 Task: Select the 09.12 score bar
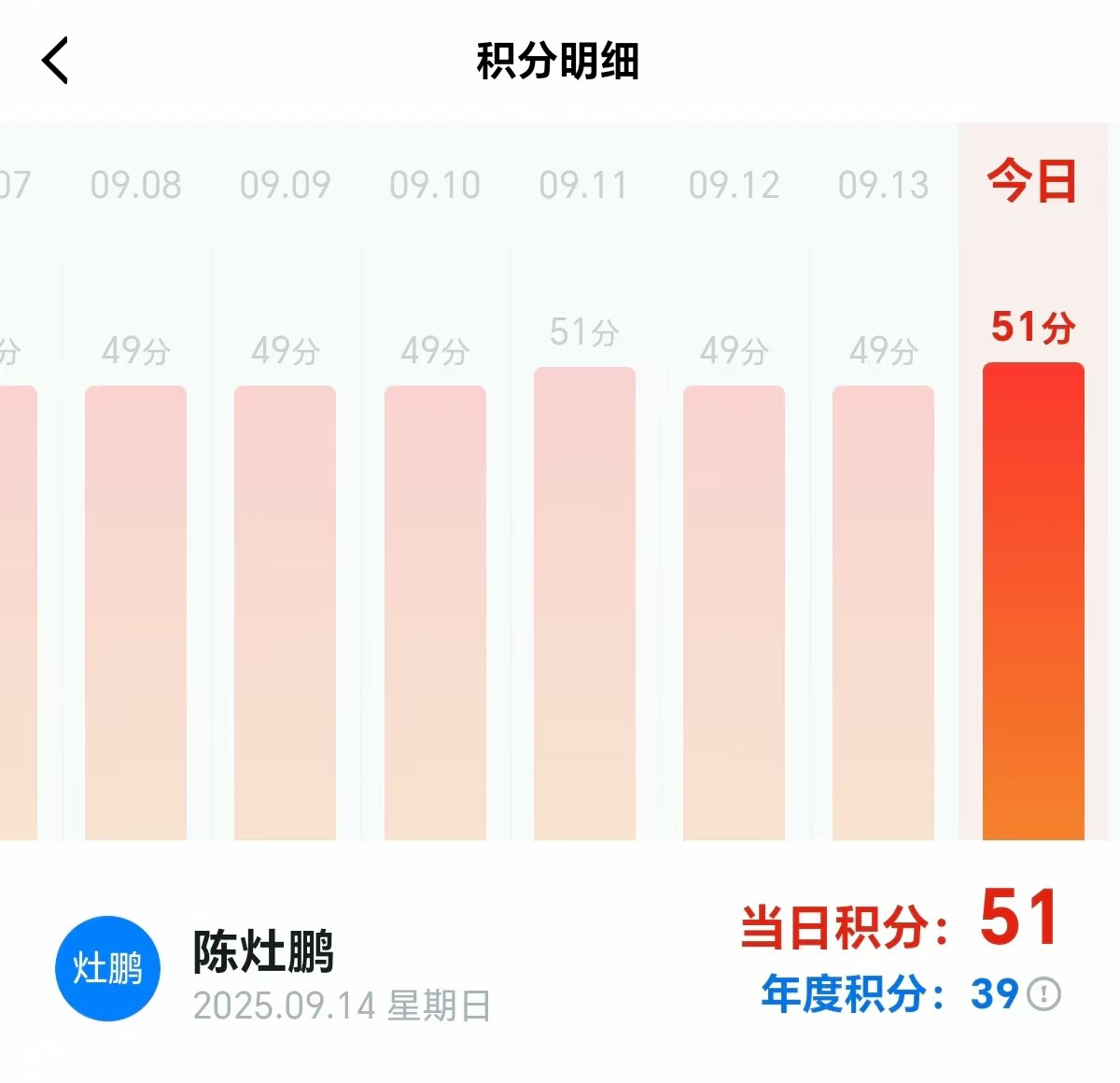(734, 612)
